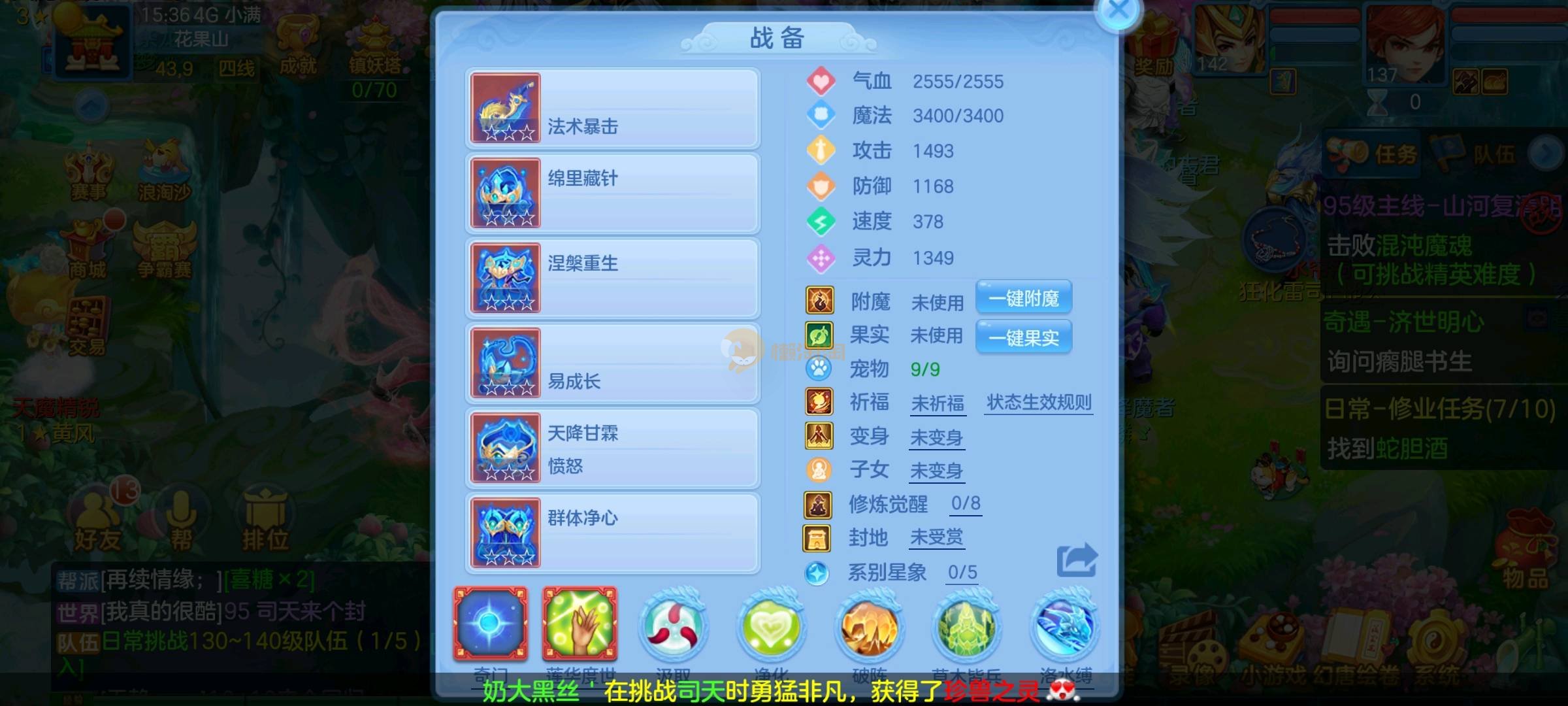
Task: Select the 绵里藏针 equipment row
Action: 612,193
